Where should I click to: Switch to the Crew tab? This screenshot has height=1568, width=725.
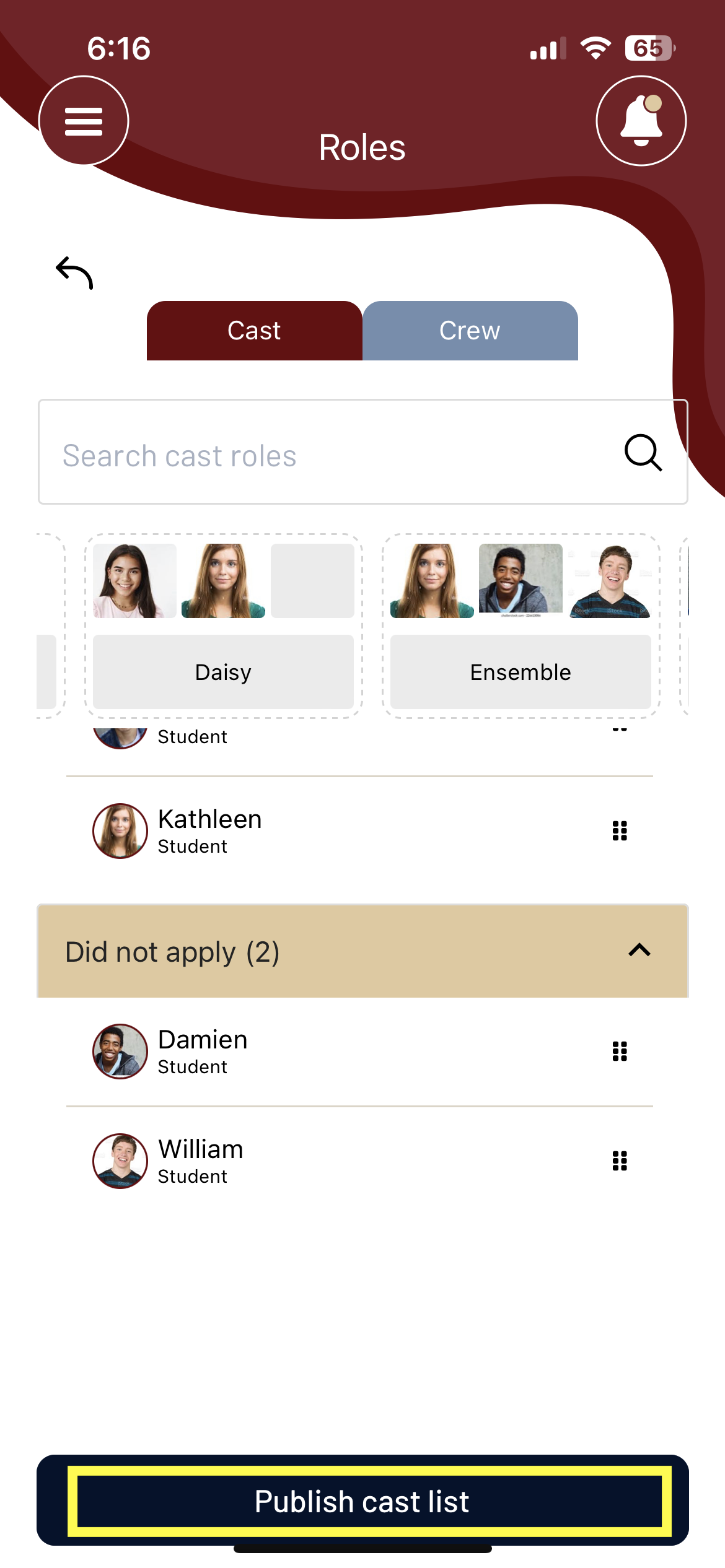pyautogui.click(x=470, y=331)
